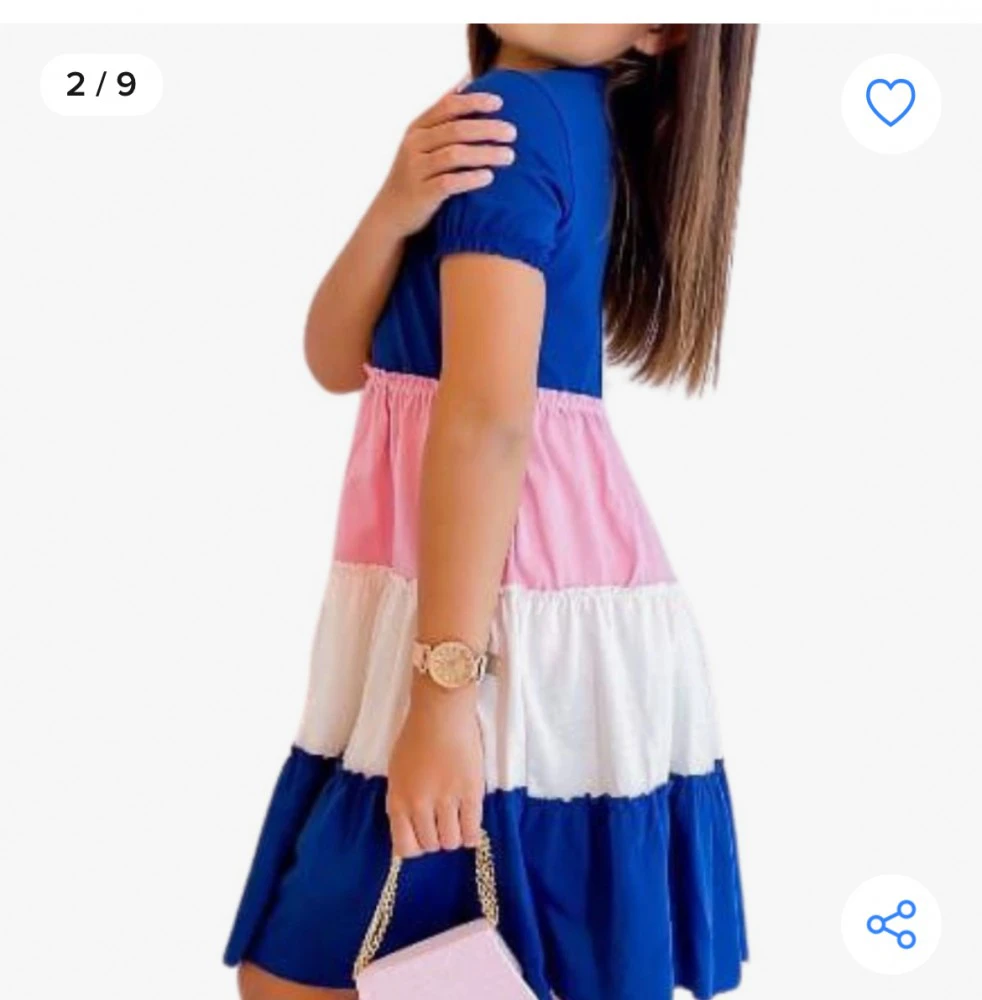Add this dress to favorites with the heart icon
The image size is (982, 1000).
pyautogui.click(x=890, y=103)
